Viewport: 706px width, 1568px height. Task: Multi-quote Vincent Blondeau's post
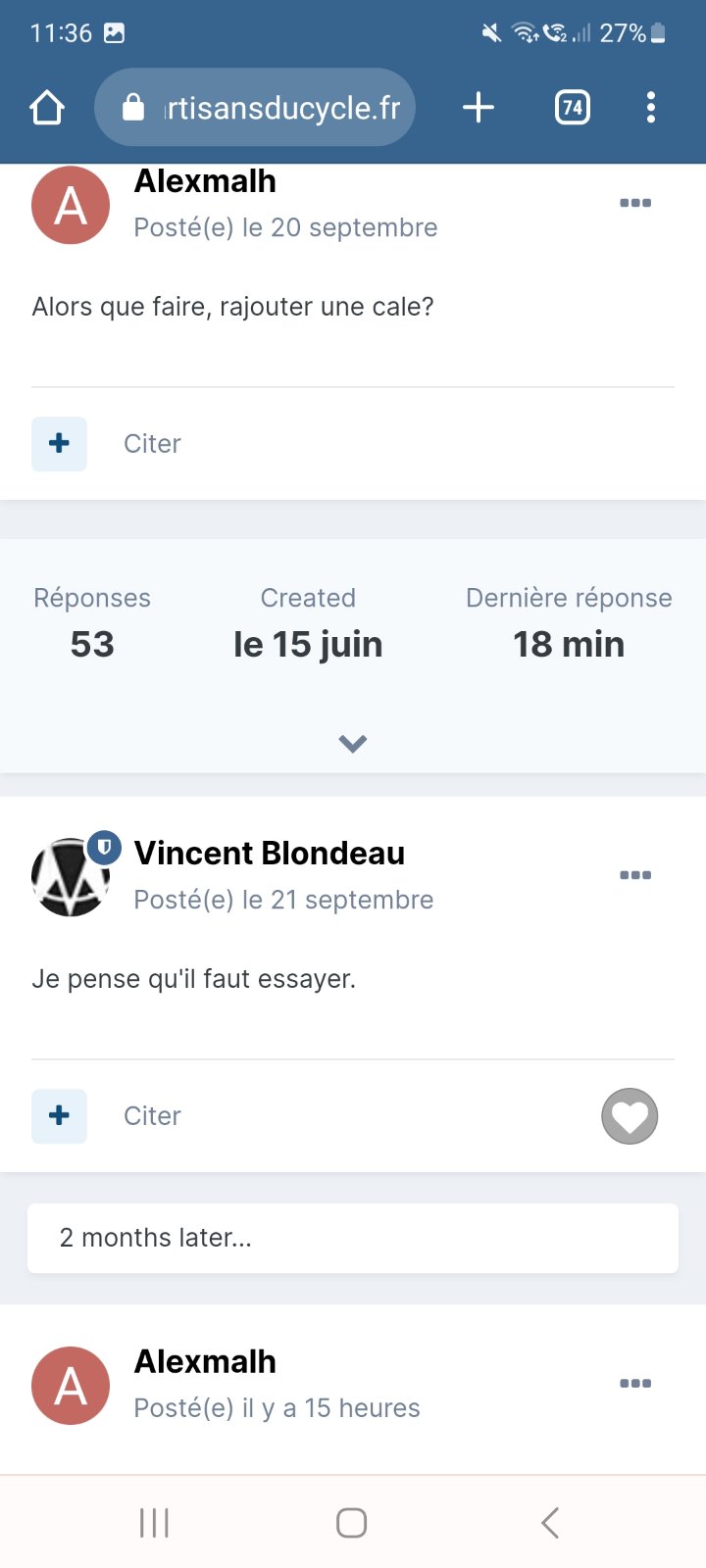click(59, 1116)
